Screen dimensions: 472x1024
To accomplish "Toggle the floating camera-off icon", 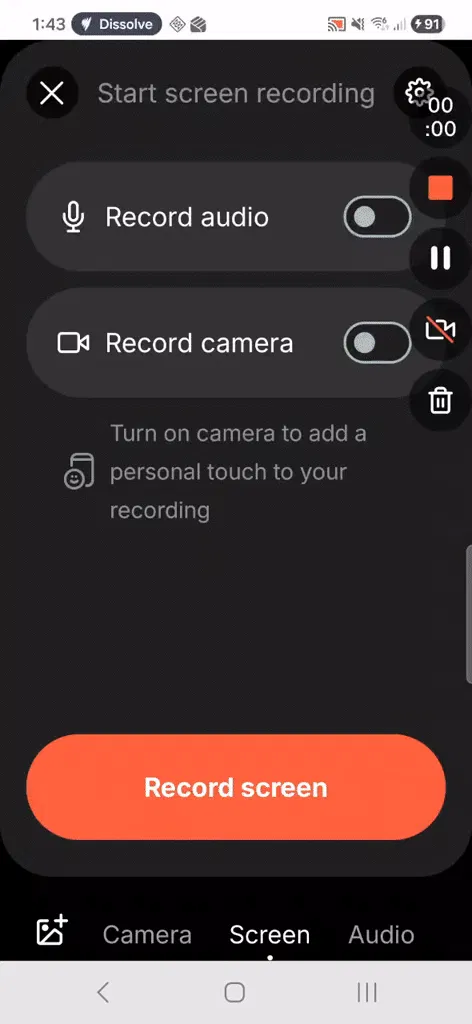I will click(440, 329).
